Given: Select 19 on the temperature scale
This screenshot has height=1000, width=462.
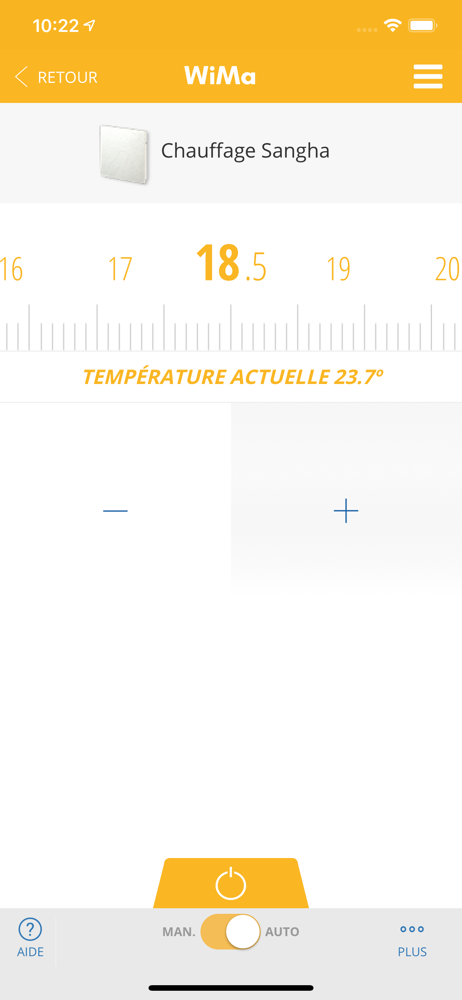Looking at the screenshot, I should (339, 269).
